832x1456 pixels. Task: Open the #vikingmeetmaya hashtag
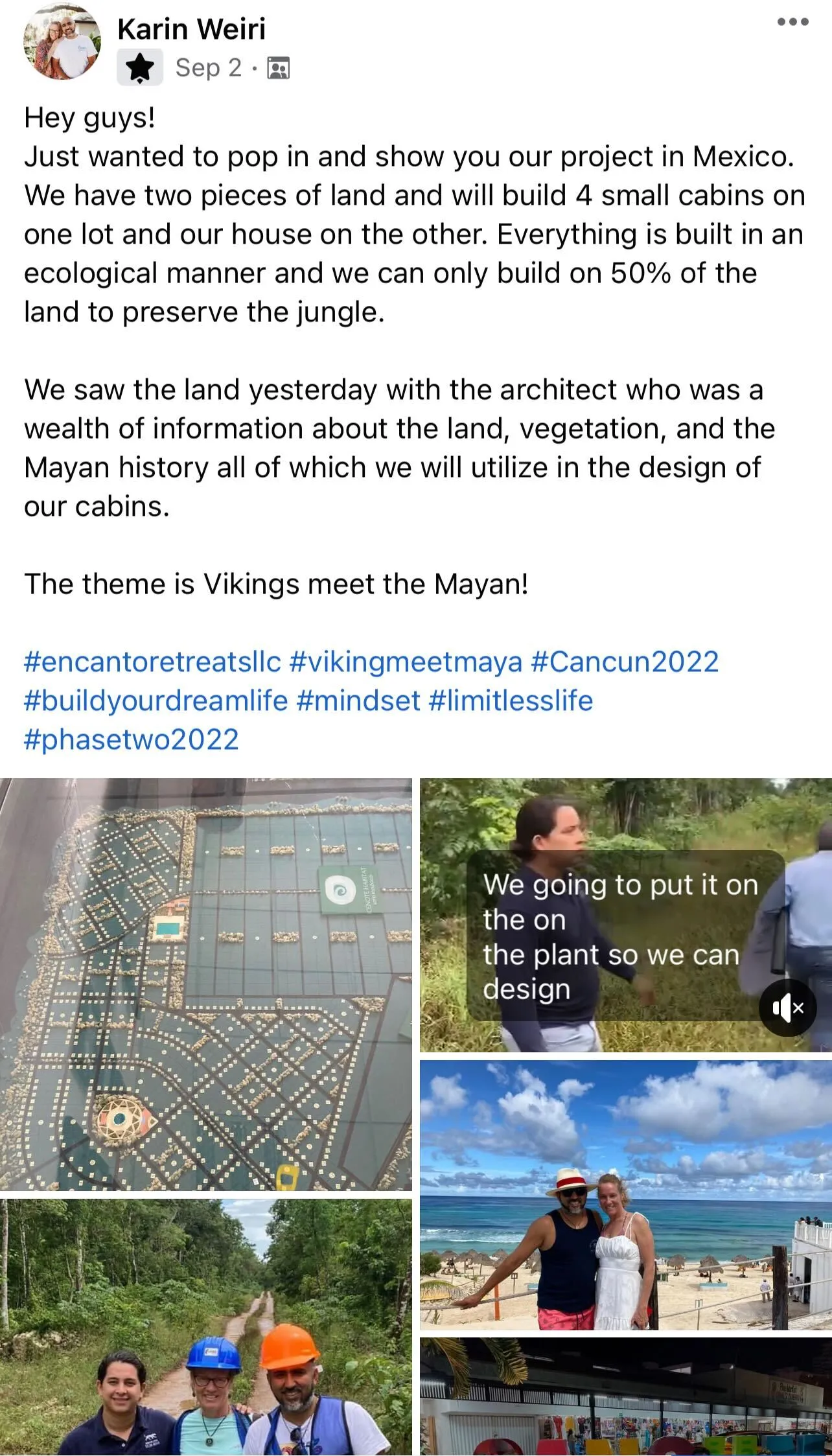406,662
